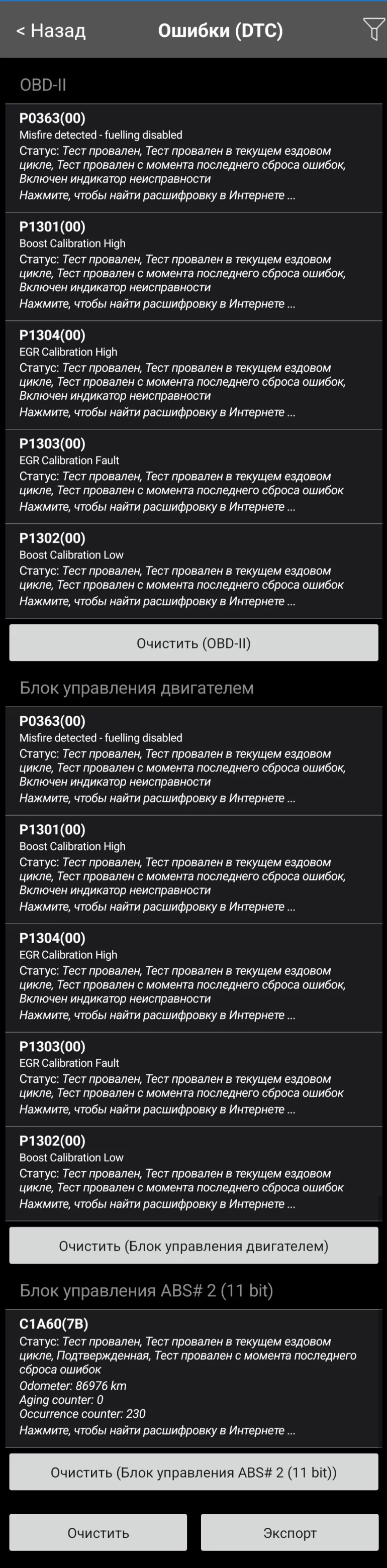Tap the bottom Очистить button

click(98, 1532)
